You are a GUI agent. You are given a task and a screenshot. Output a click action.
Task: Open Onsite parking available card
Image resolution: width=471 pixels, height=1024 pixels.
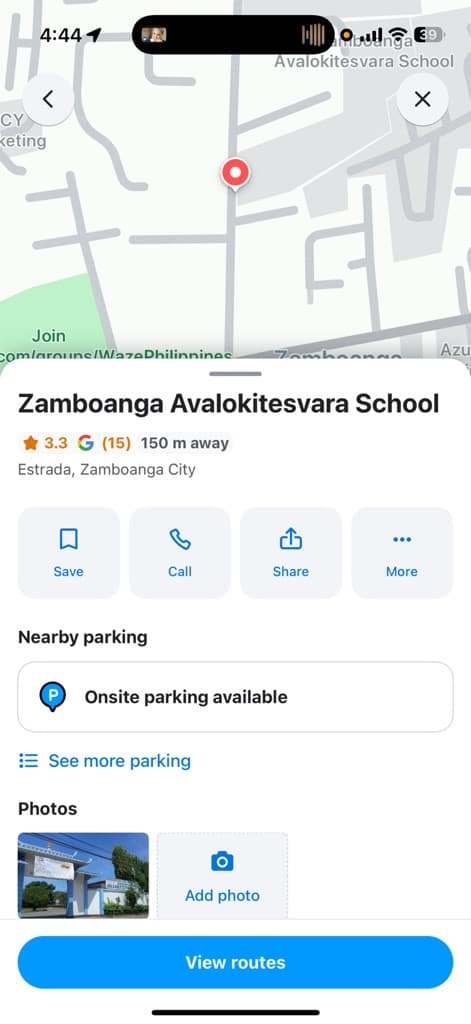click(235, 697)
